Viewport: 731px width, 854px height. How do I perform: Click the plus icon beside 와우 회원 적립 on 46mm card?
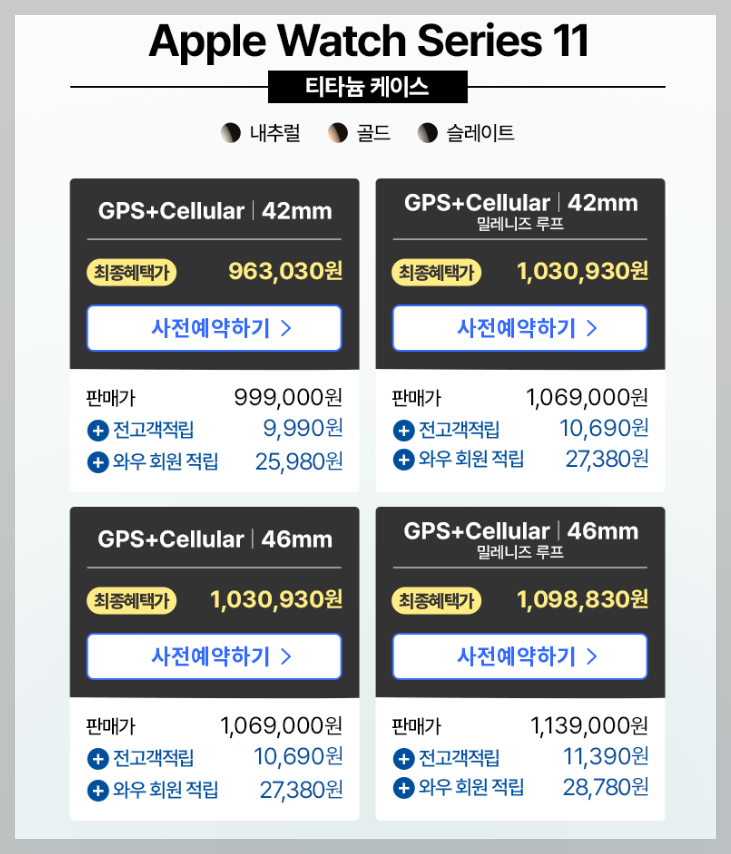[x=96, y=791]
